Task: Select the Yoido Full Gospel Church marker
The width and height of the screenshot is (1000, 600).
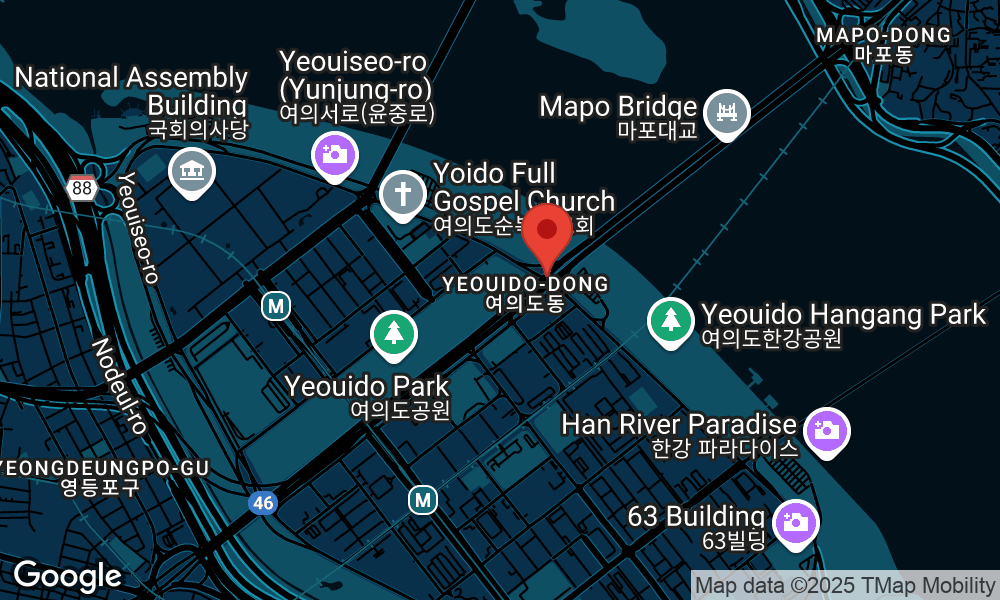Action: point(404,193)
